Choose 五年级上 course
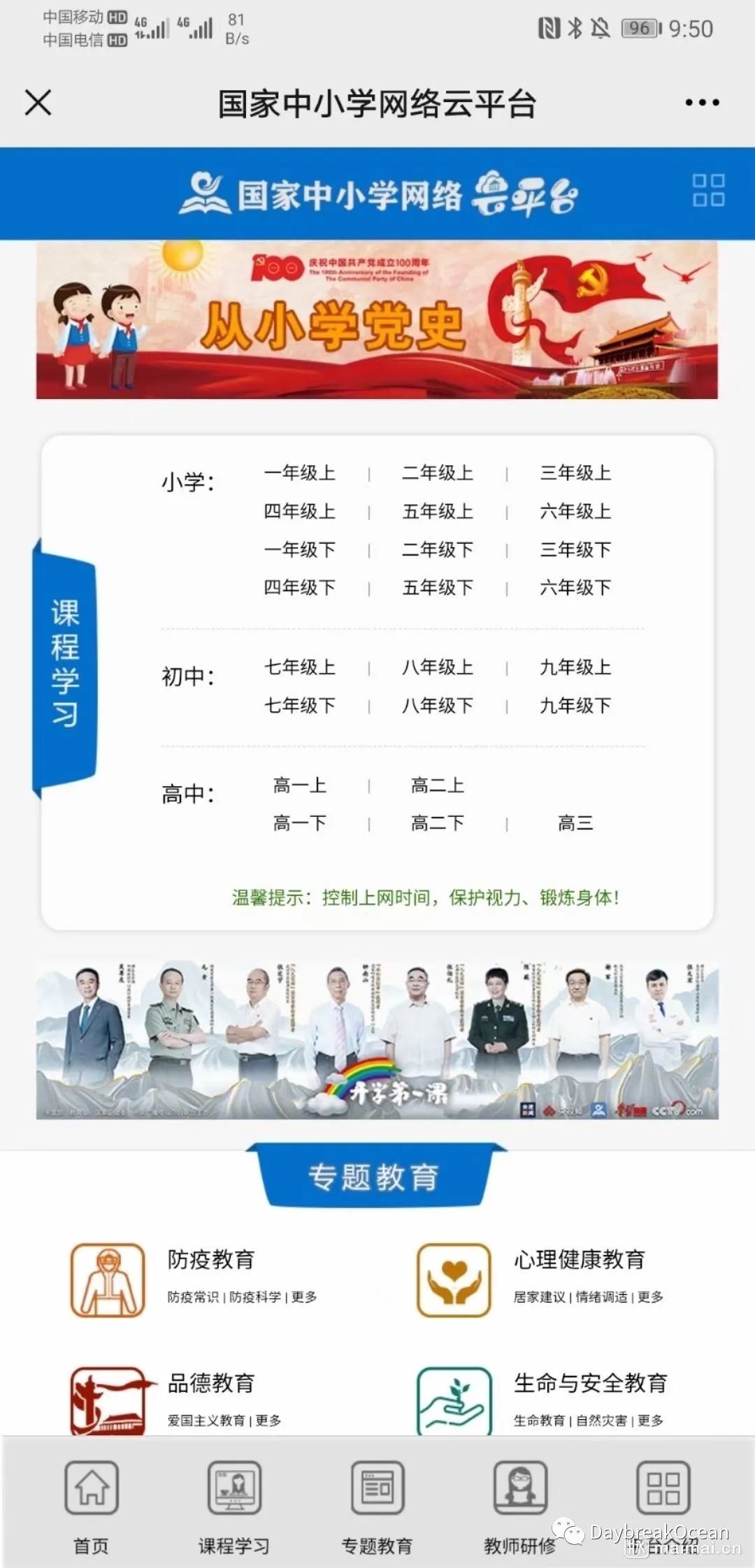The width and height of the screenshot is (755, 1568). click(438, 511)
